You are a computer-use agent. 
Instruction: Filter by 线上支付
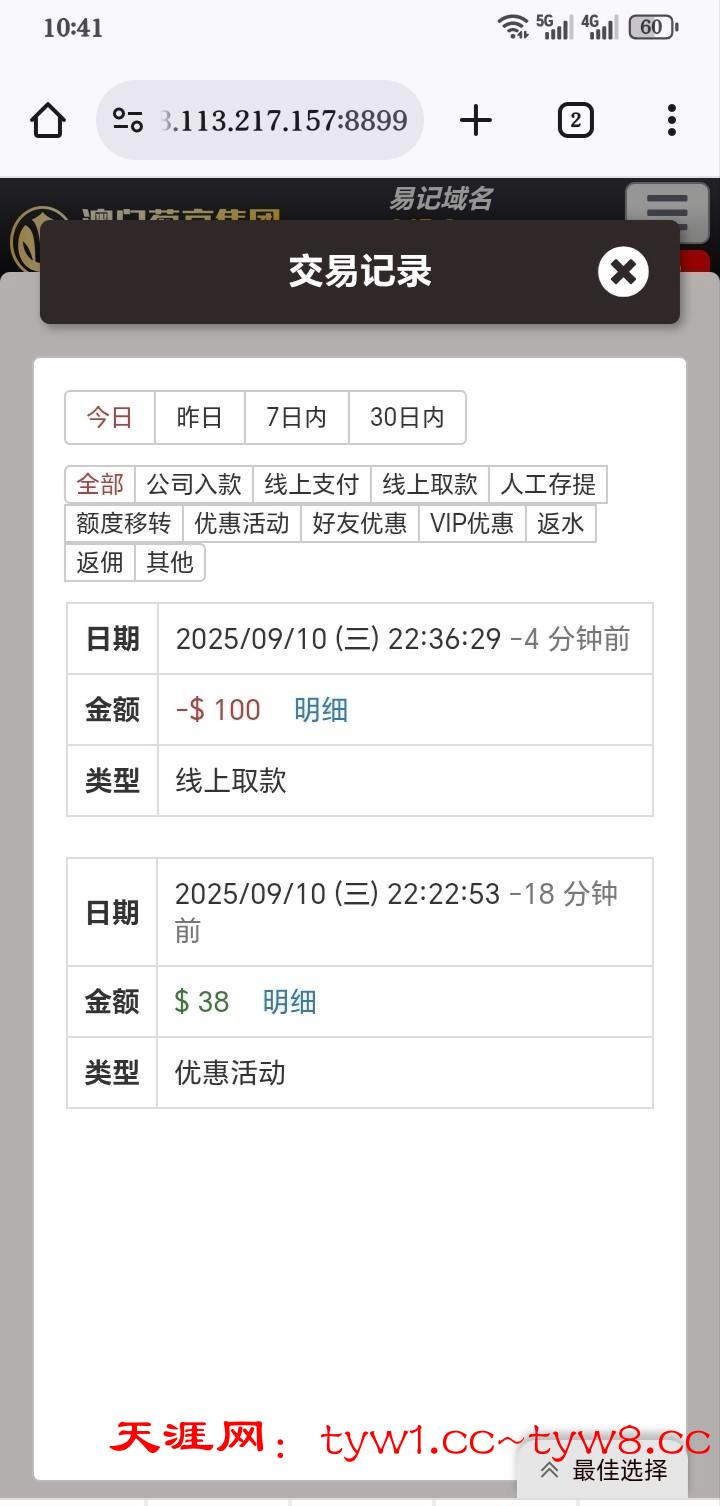pyautogui.click(x=311, y=485)
